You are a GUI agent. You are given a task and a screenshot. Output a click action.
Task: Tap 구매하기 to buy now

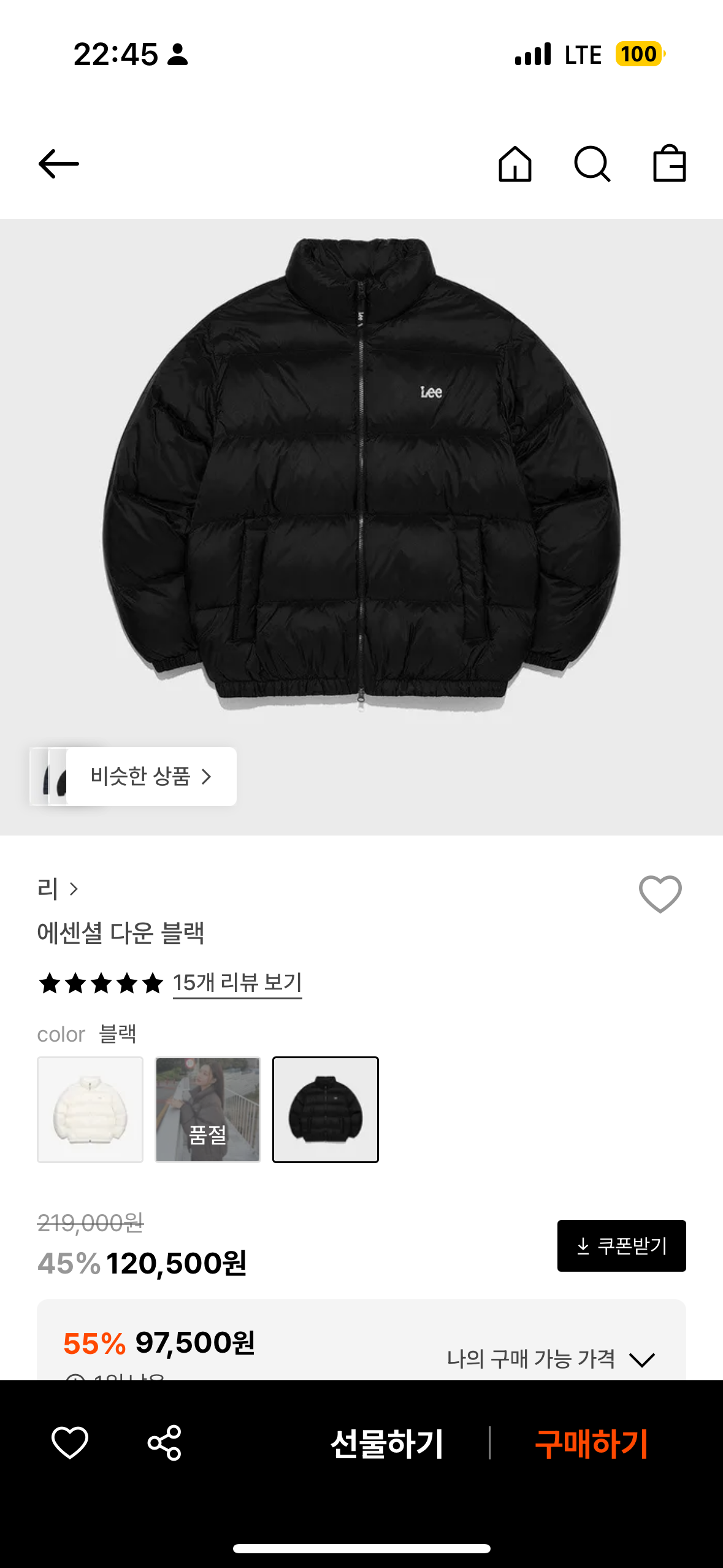pos(591,1443)
